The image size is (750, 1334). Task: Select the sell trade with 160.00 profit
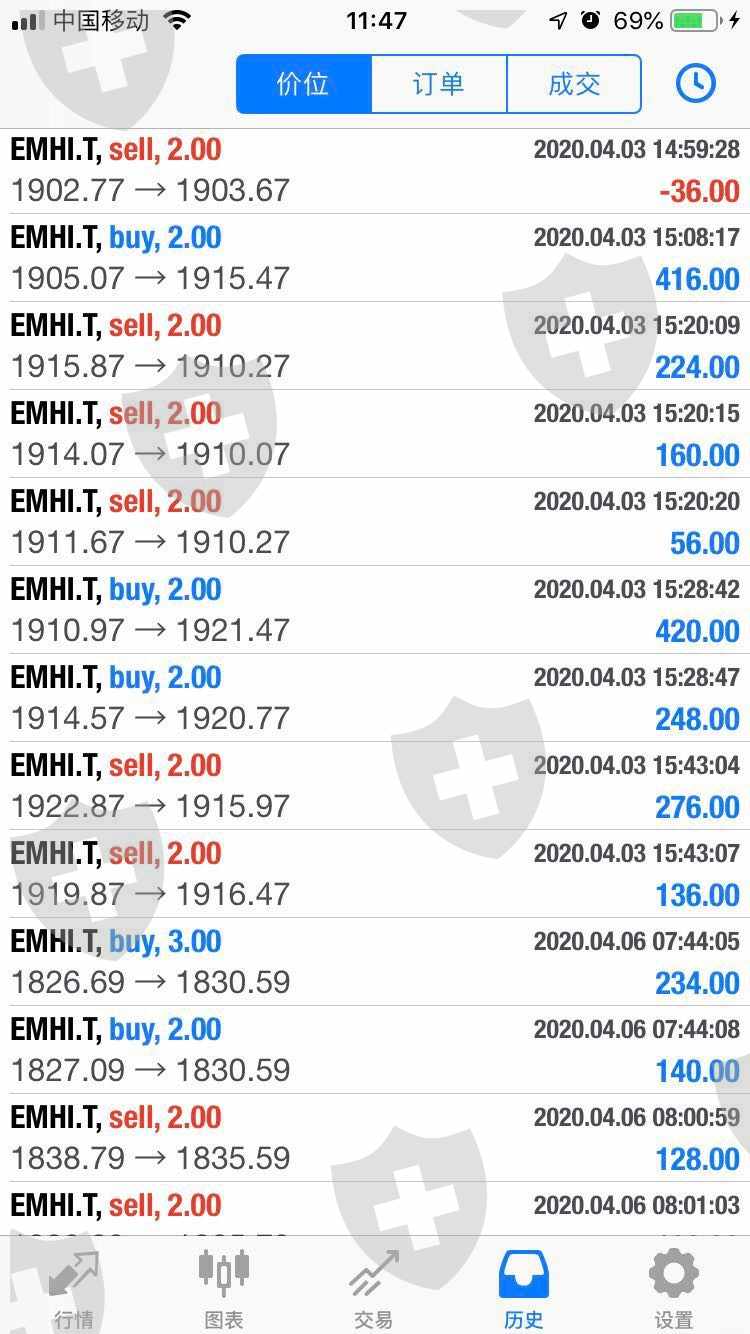coord(375,434)
